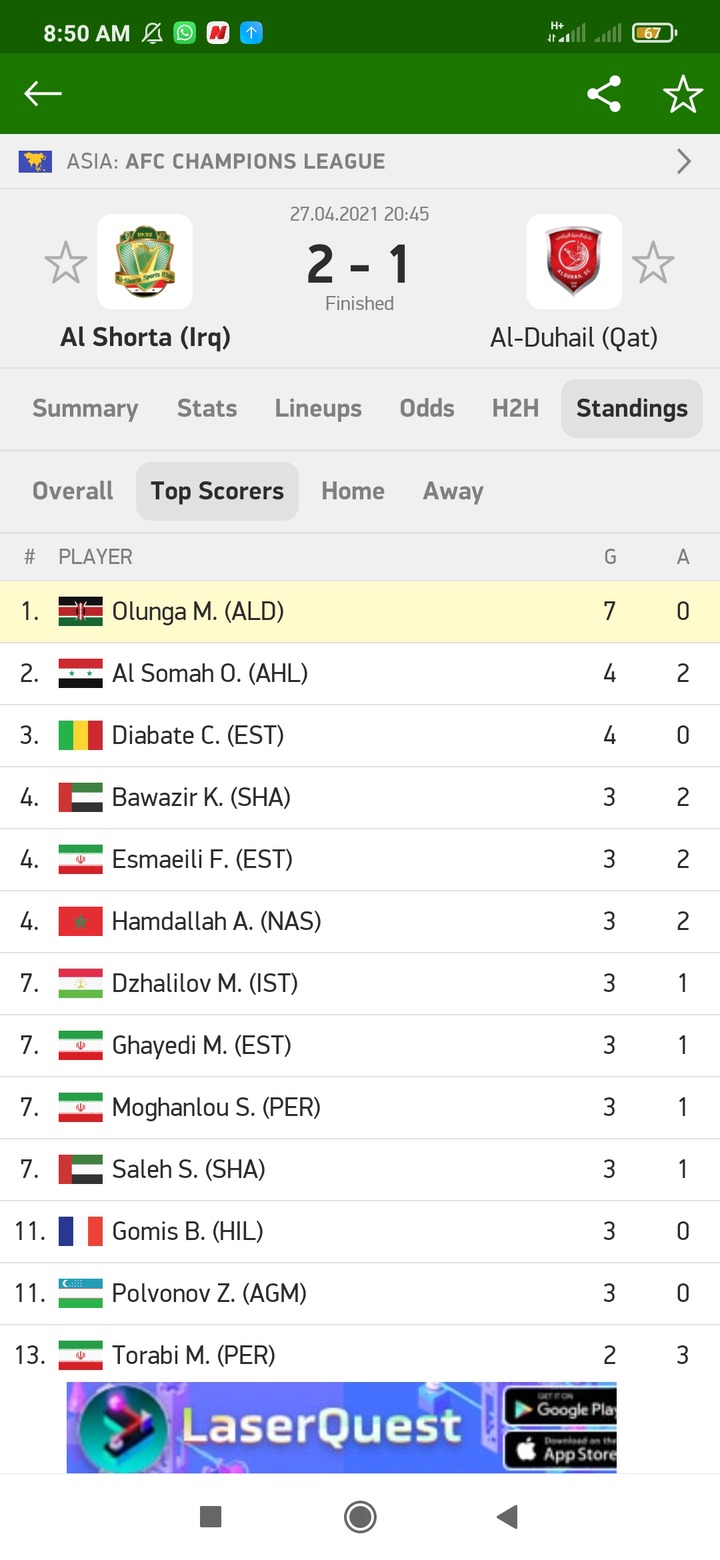720x1560 pixels.
Task: Select the Home standings sub-tab
Action: click(353, 491)
